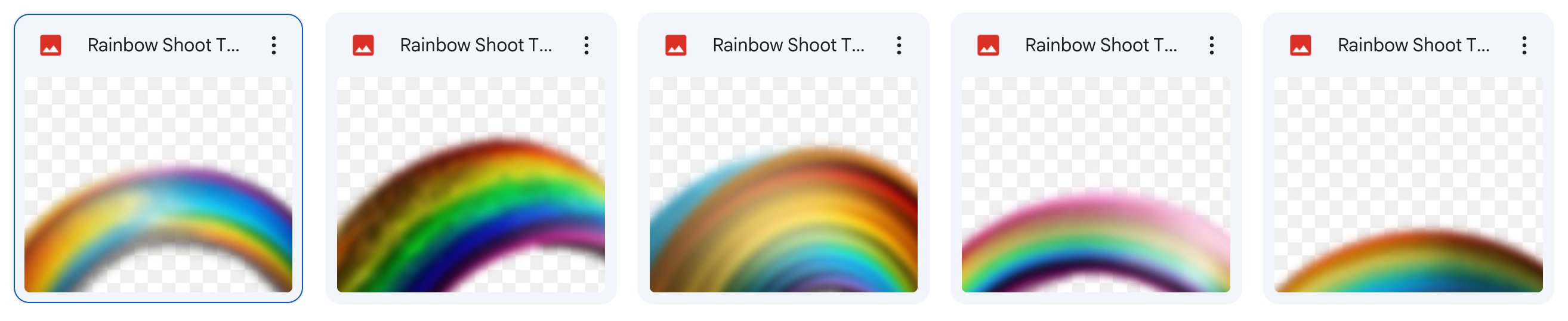
Task: Open the file showing the pink rainbow
Action: point(1095,184)
